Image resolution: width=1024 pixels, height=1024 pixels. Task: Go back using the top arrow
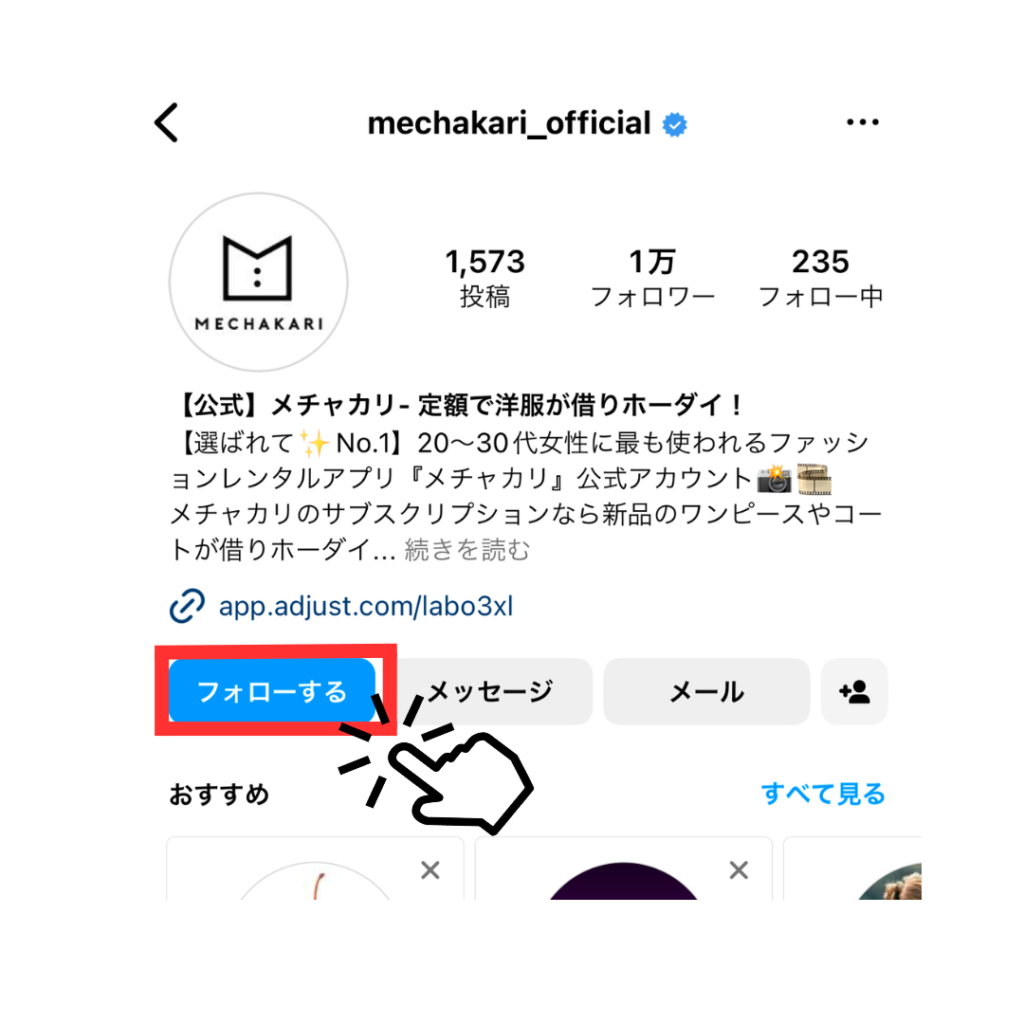pyautogui.click(x=166, y=123)
